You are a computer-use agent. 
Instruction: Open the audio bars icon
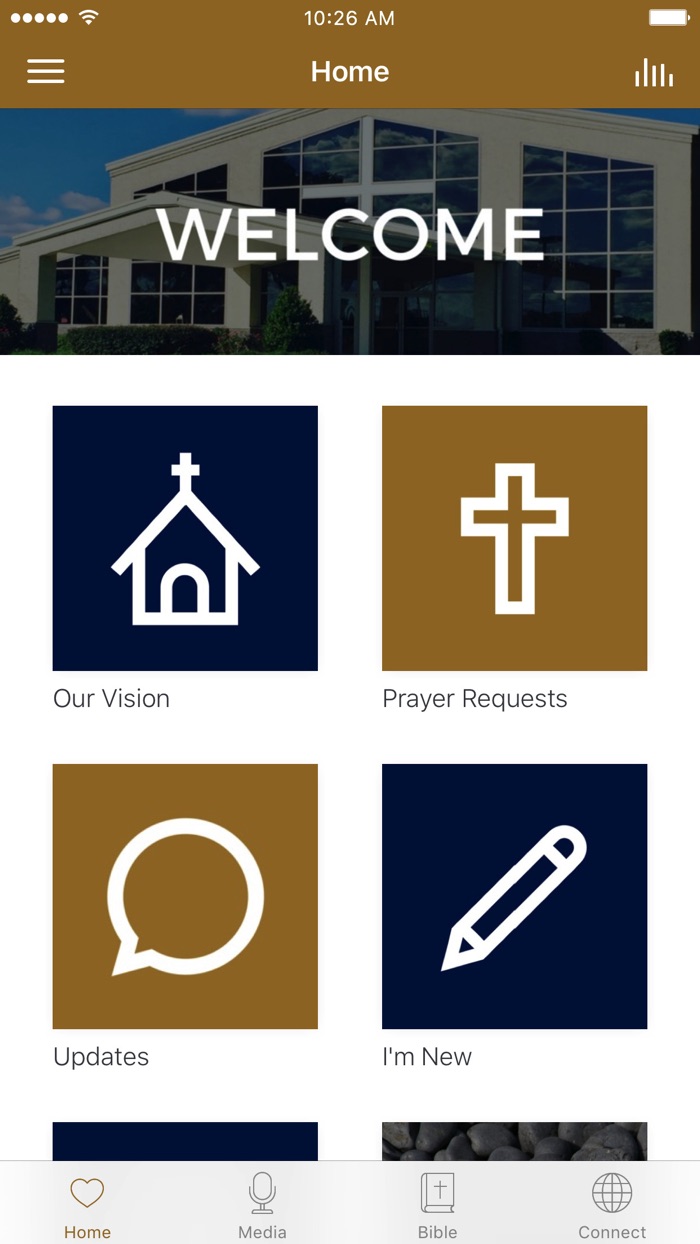(x=653, y=72)
